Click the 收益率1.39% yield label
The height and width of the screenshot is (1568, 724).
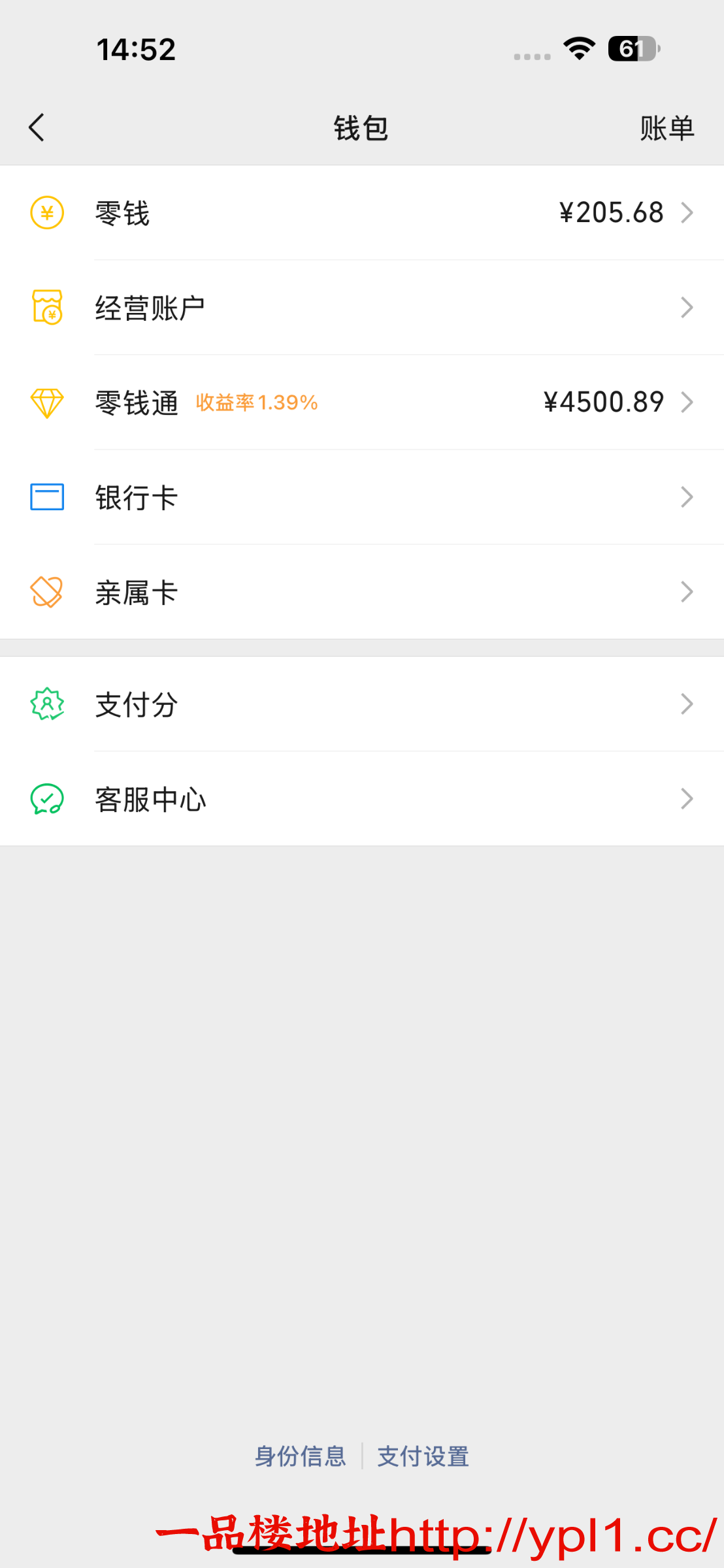[x=256, y=403]
